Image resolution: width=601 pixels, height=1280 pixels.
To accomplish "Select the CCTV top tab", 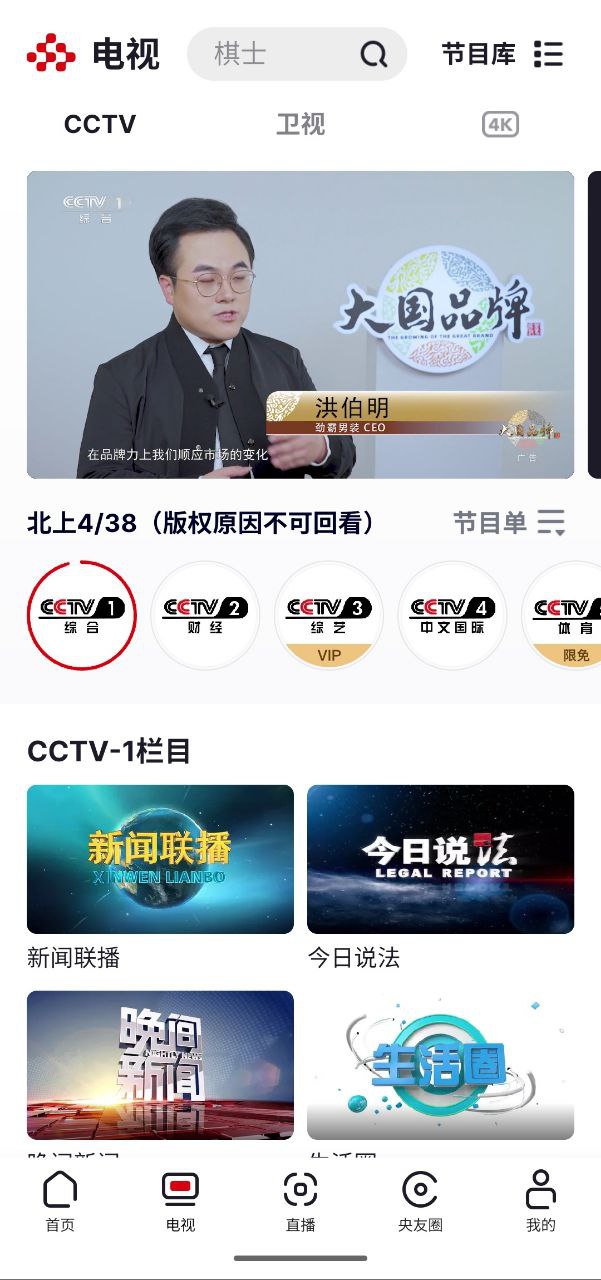I will point(100,125).
